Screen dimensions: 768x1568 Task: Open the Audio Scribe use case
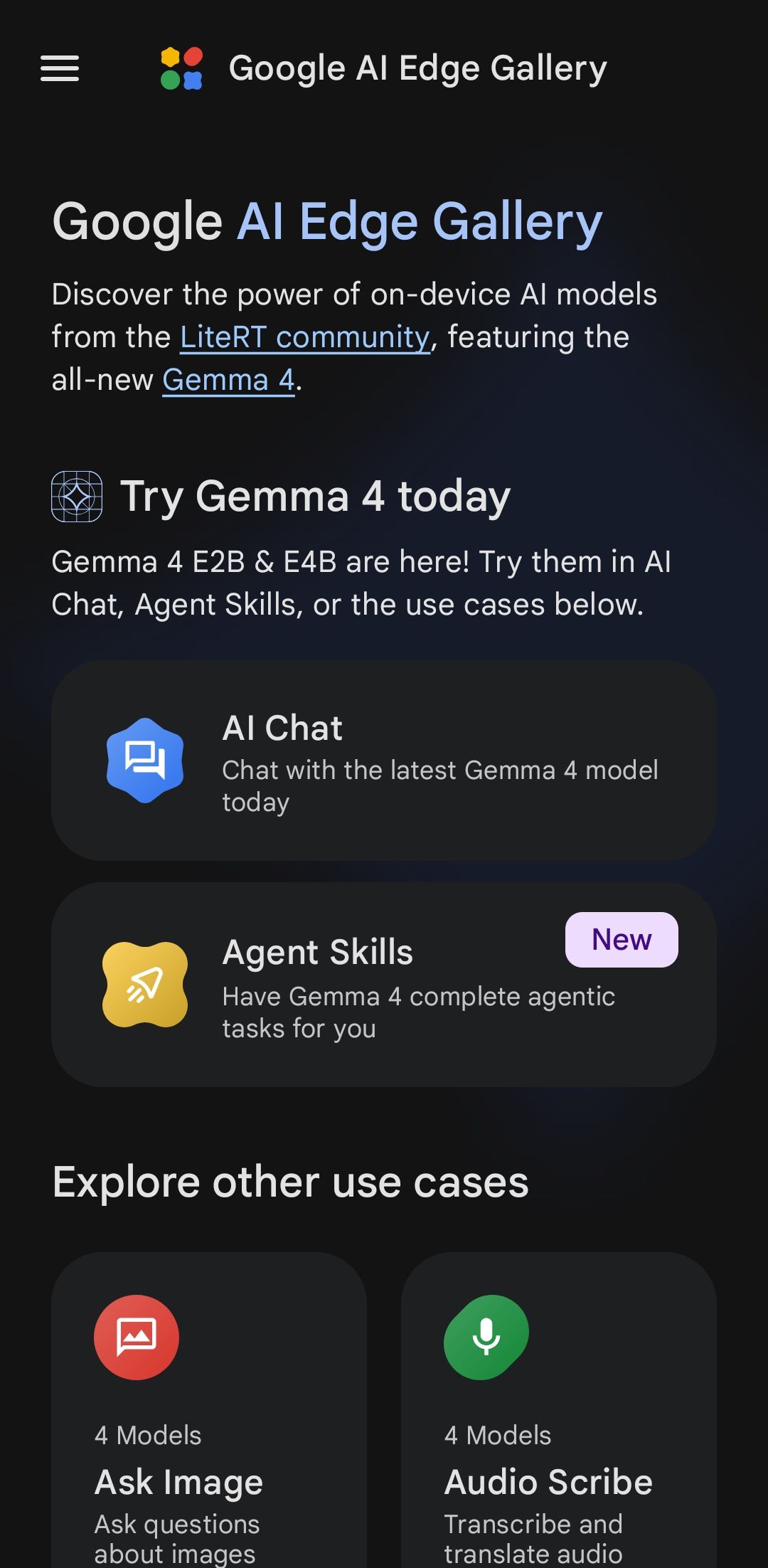point(559,1410)
